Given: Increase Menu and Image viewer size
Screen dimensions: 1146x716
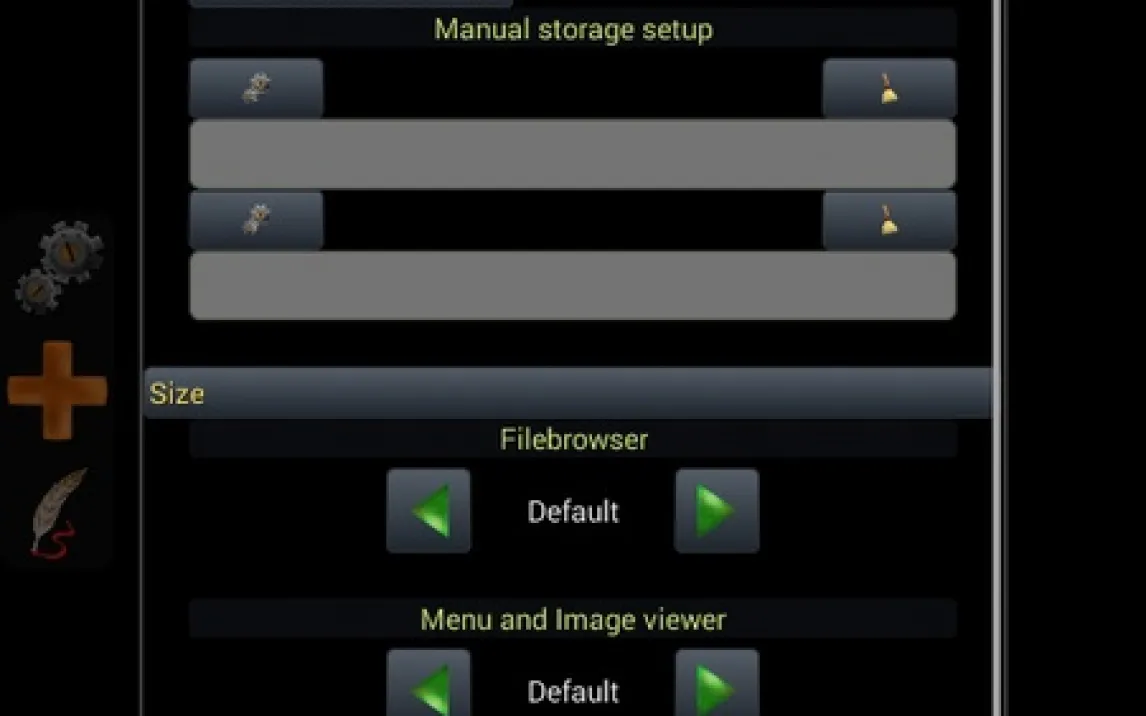Looking at the screenshot, I should coord(716,687).
